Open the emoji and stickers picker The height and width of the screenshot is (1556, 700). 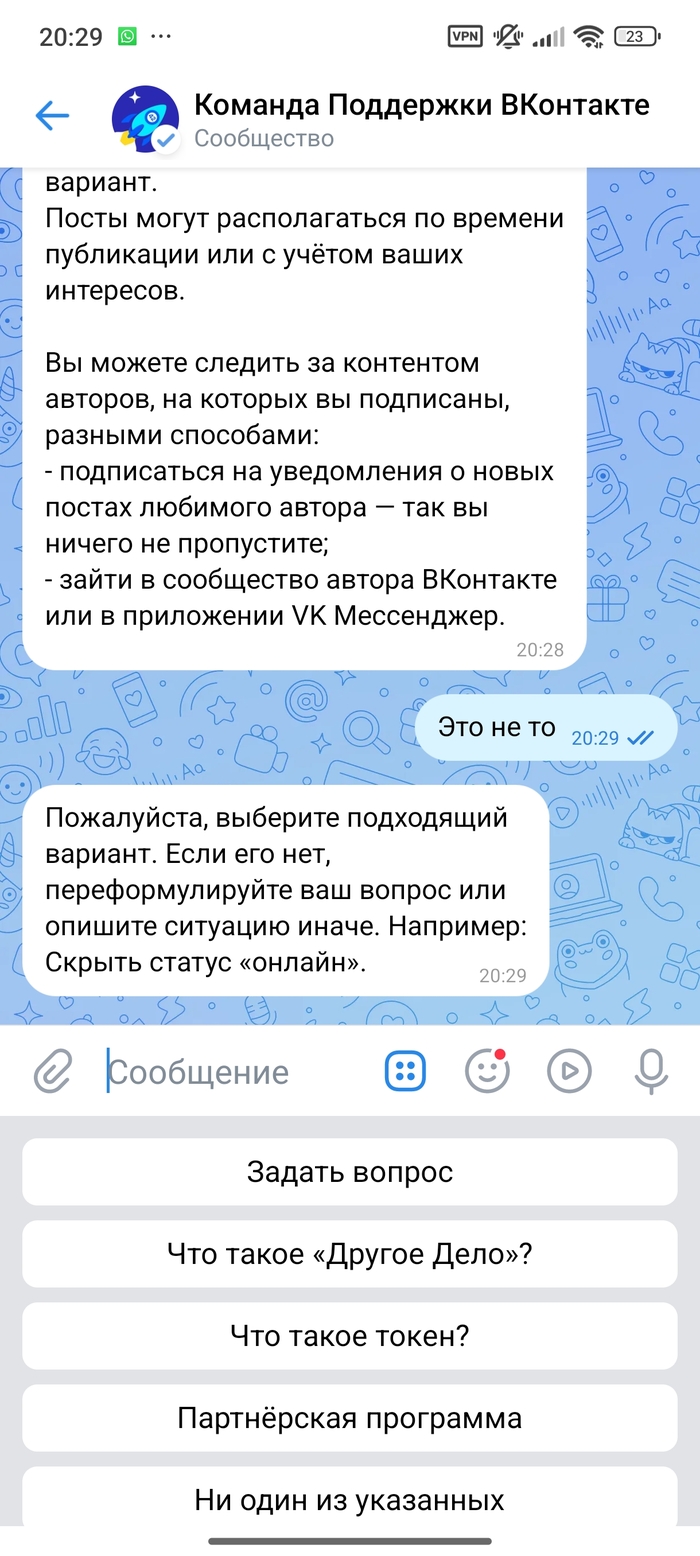click(x=487, y=1072)
